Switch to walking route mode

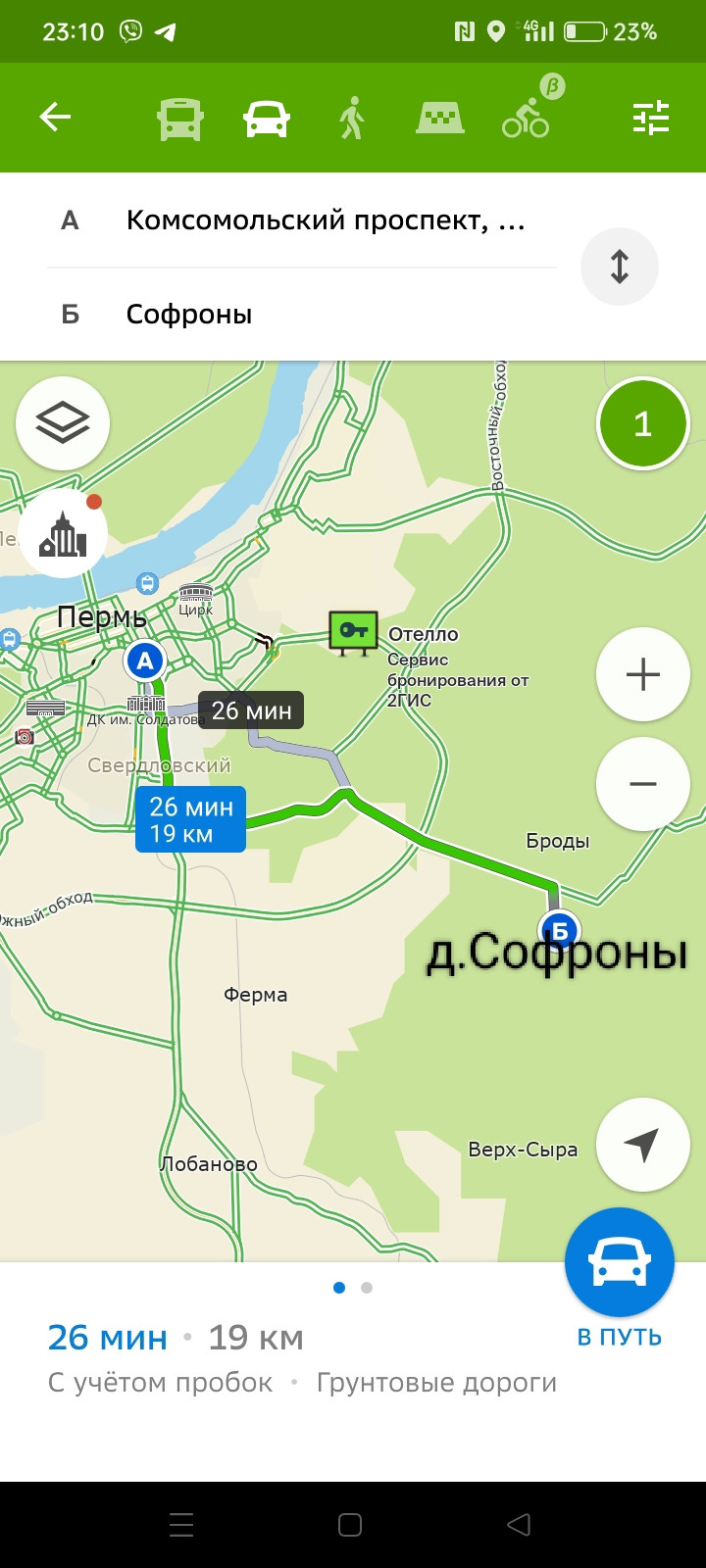tap(351, 119)
